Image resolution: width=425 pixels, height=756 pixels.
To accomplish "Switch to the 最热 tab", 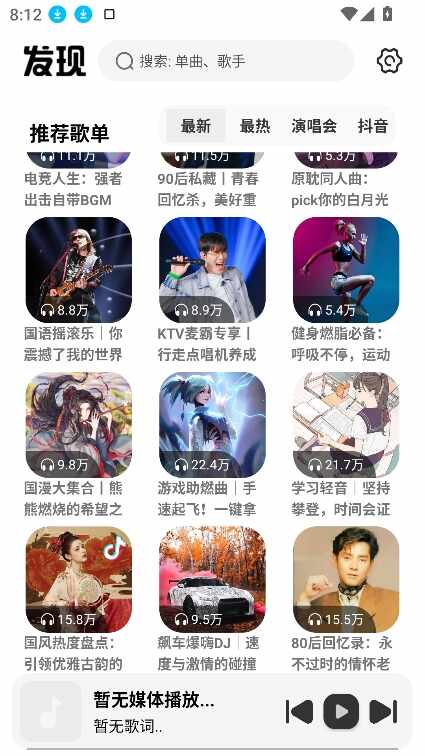I will pyautogui.click(x=255, y=126).
